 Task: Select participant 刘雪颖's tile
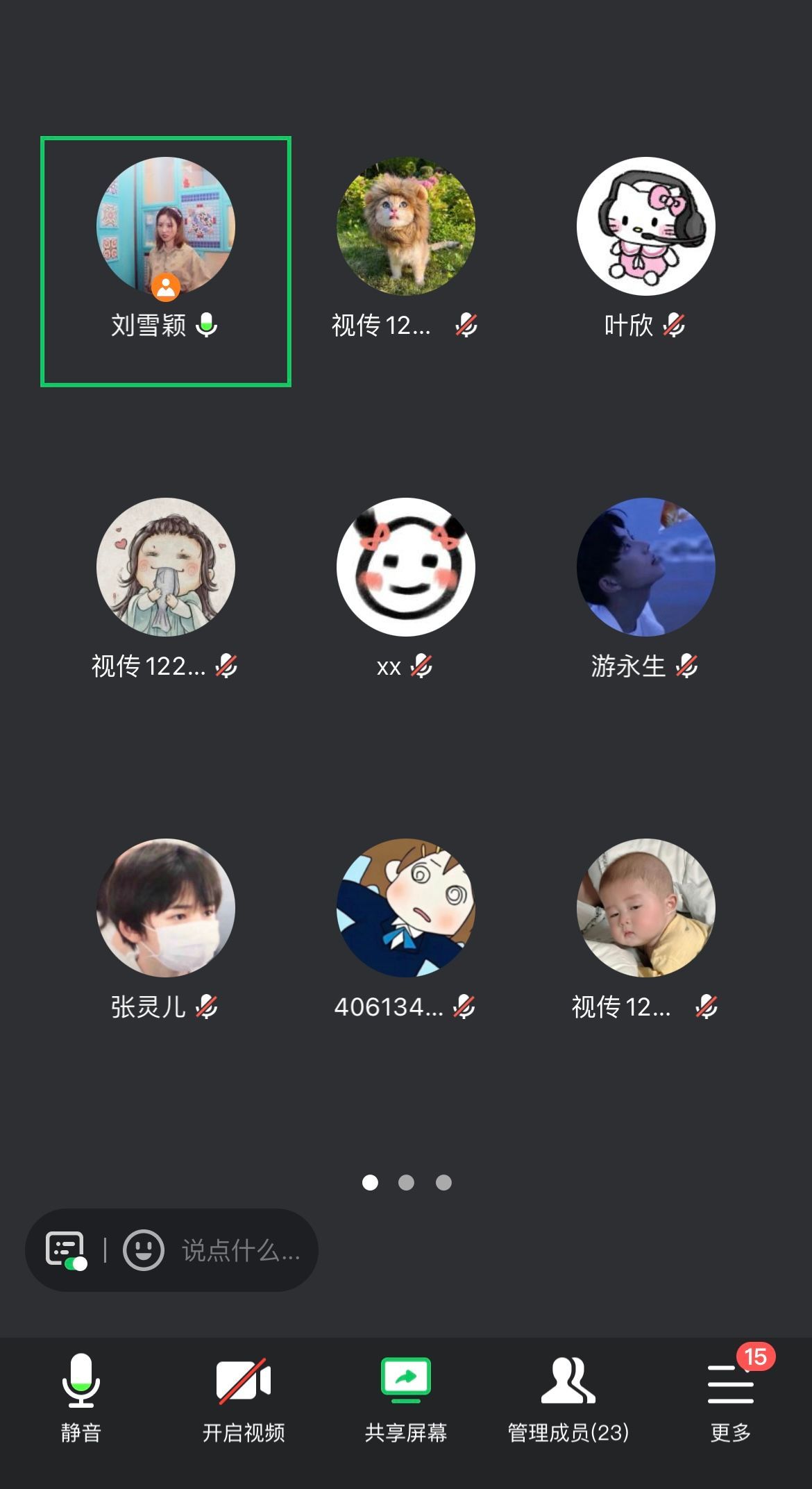tap(165, 261)
